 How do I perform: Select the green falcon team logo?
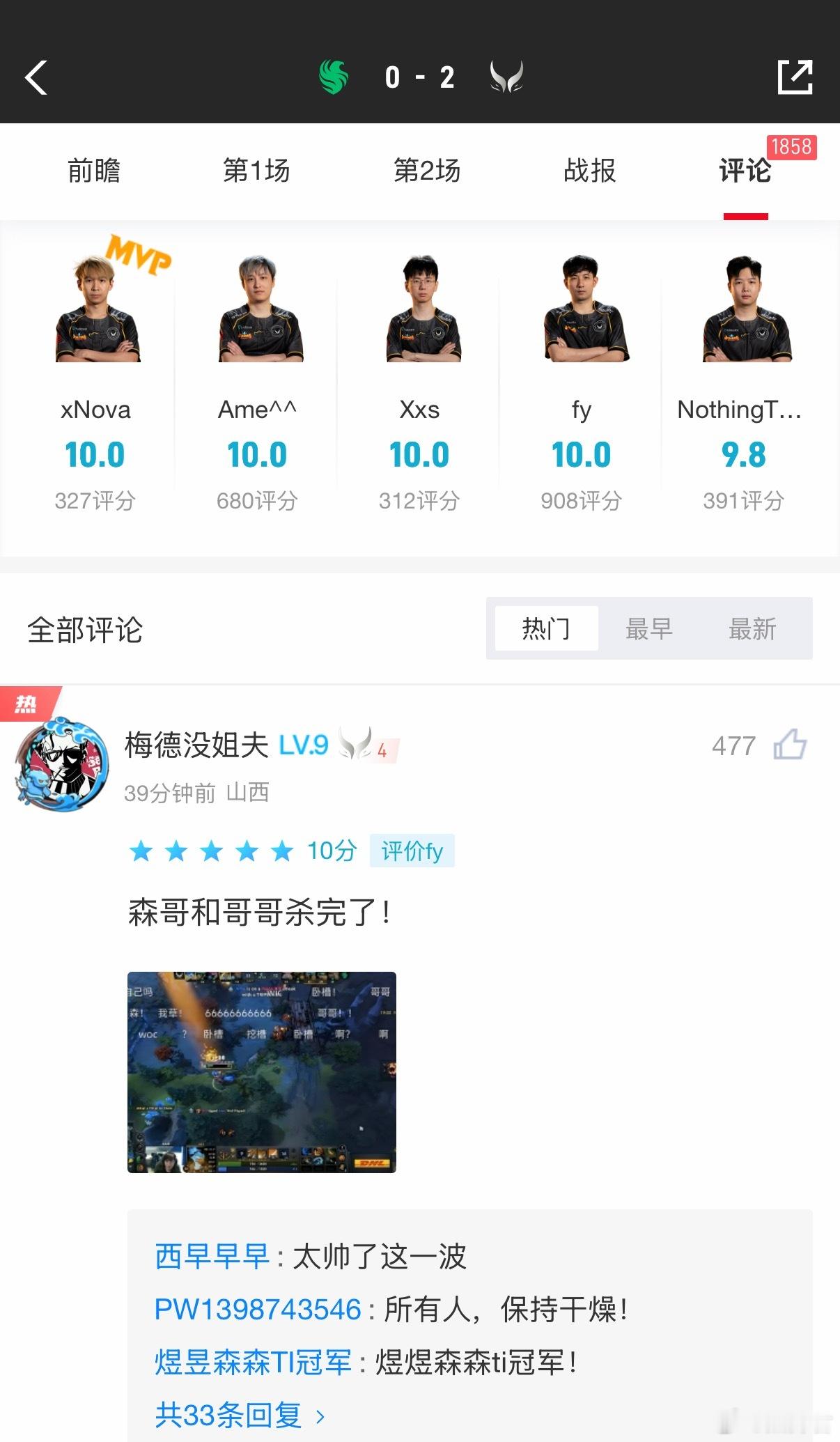334,75
